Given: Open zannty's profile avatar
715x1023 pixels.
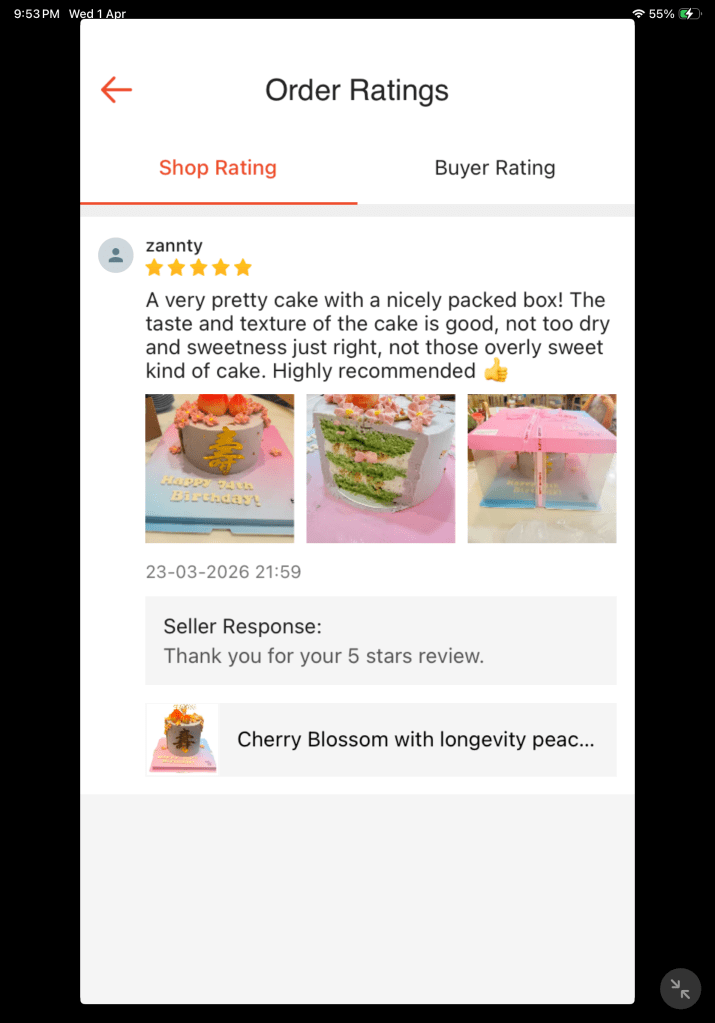Looking at the screenshot, I should [x=116, y=255].
